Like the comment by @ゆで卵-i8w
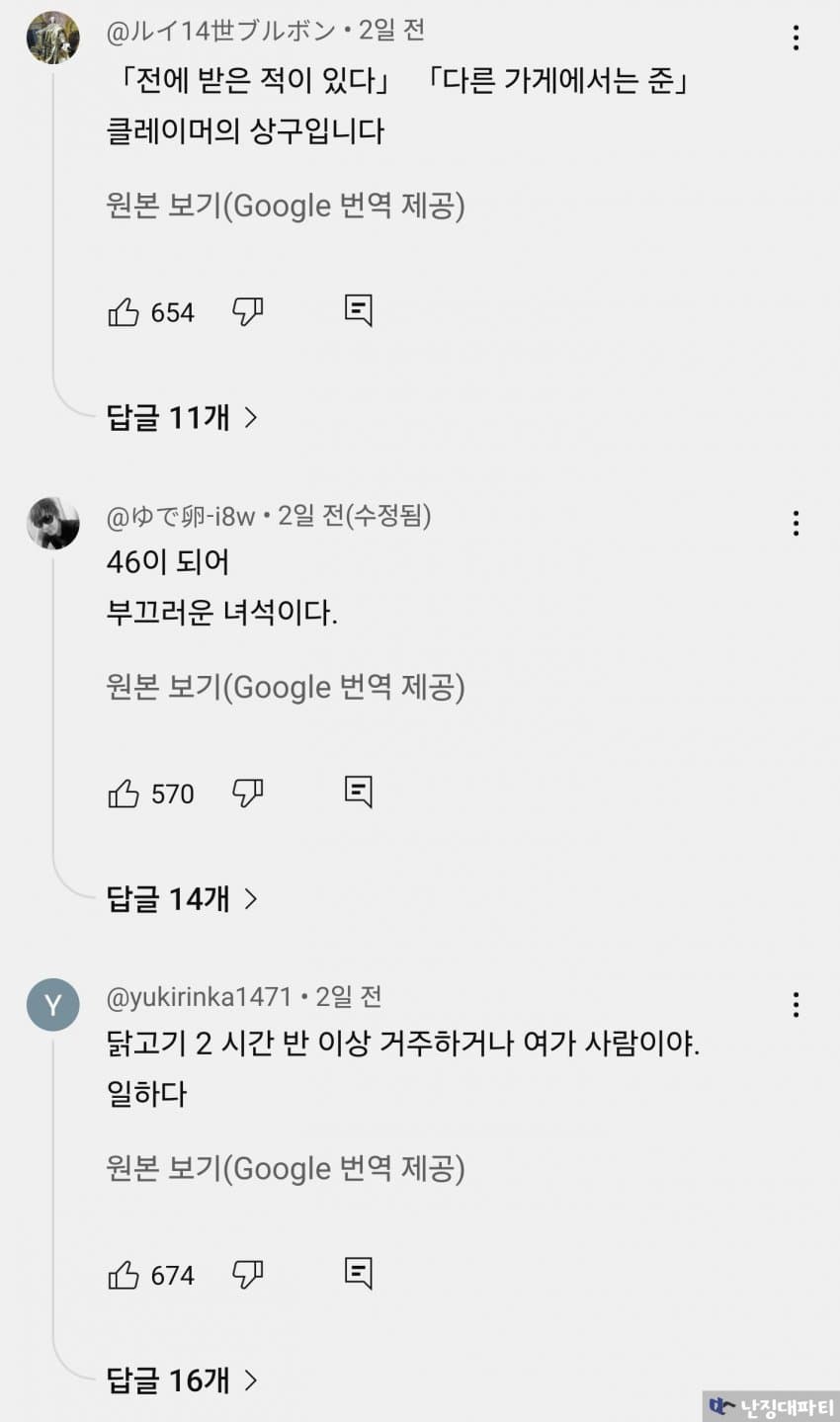 (124, 794)
